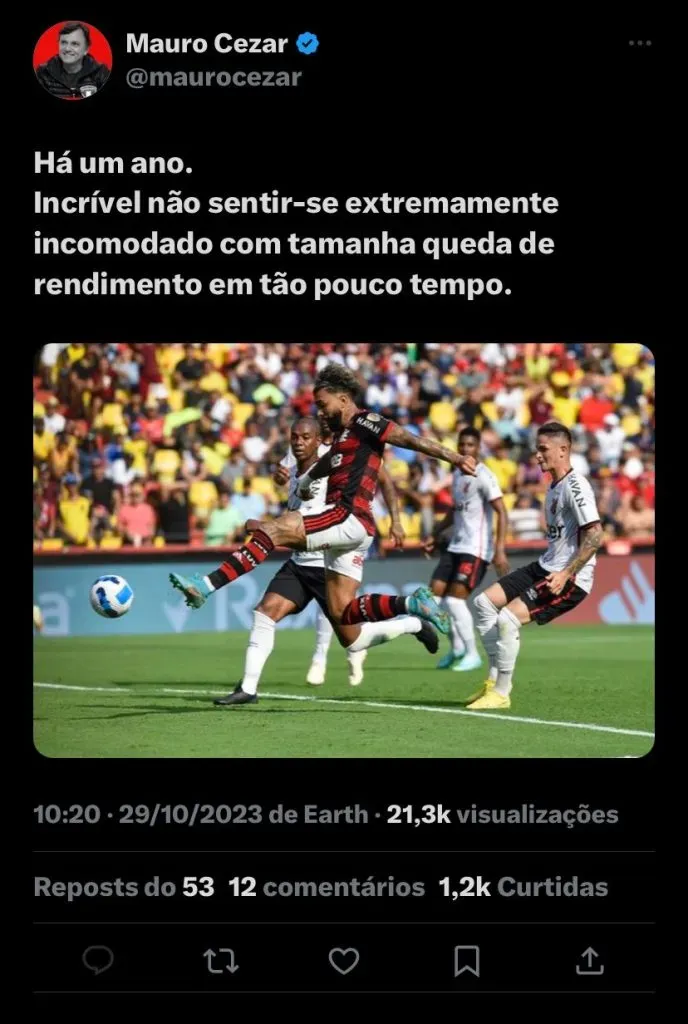Reply to the post via comment icon

click(x=97, y=961)
